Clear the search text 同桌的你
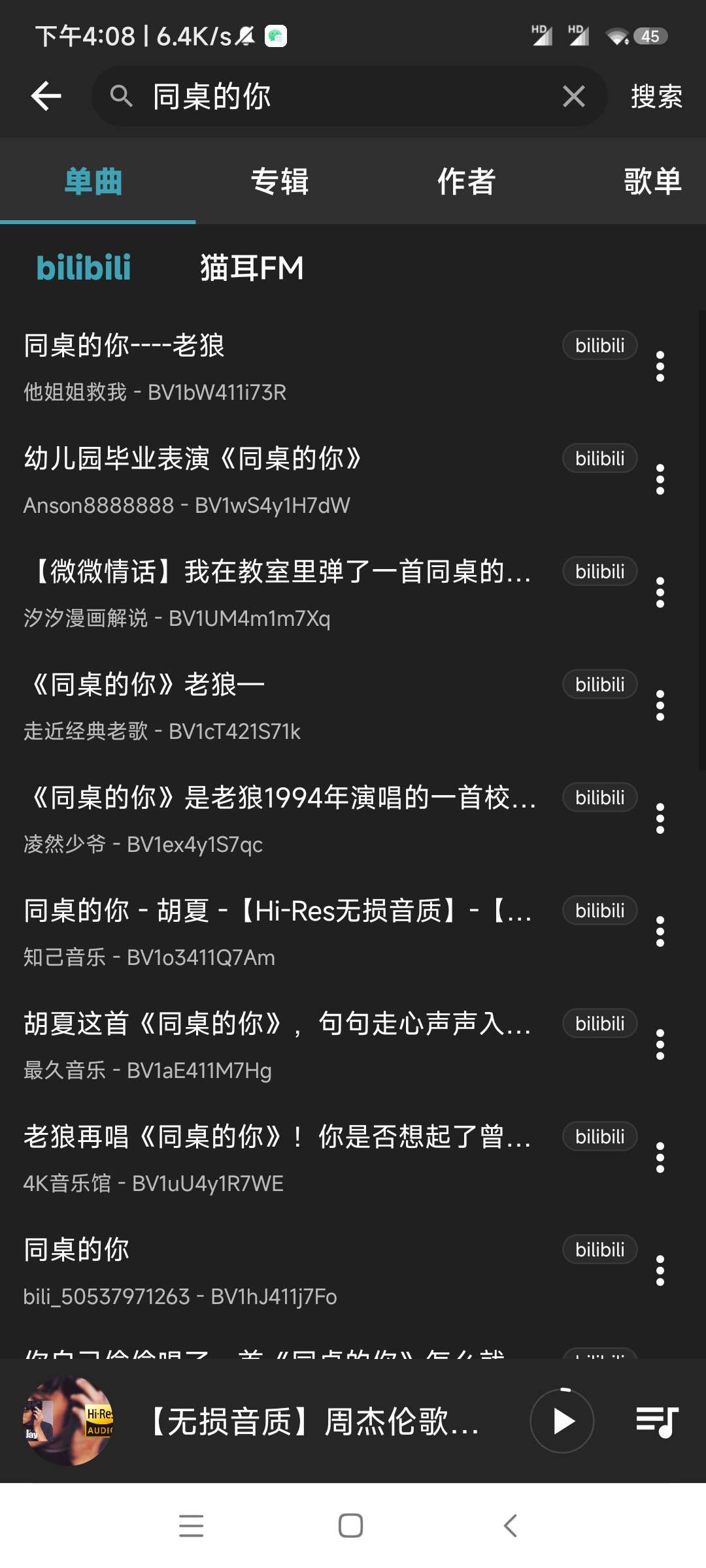This screenshot has width=706, height=1568. (x=573, y=97)
